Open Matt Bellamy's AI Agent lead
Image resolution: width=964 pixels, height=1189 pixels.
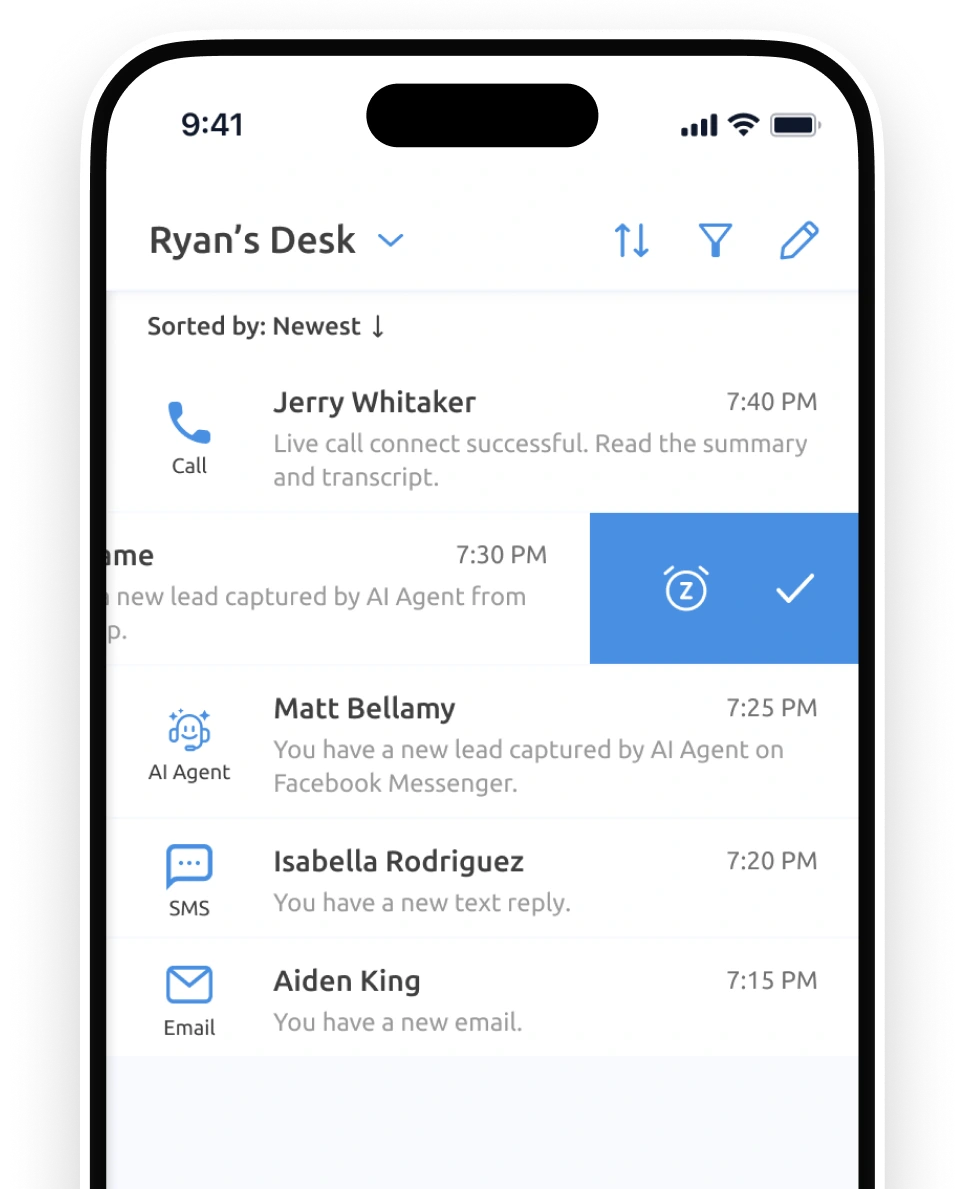(540, 743)
